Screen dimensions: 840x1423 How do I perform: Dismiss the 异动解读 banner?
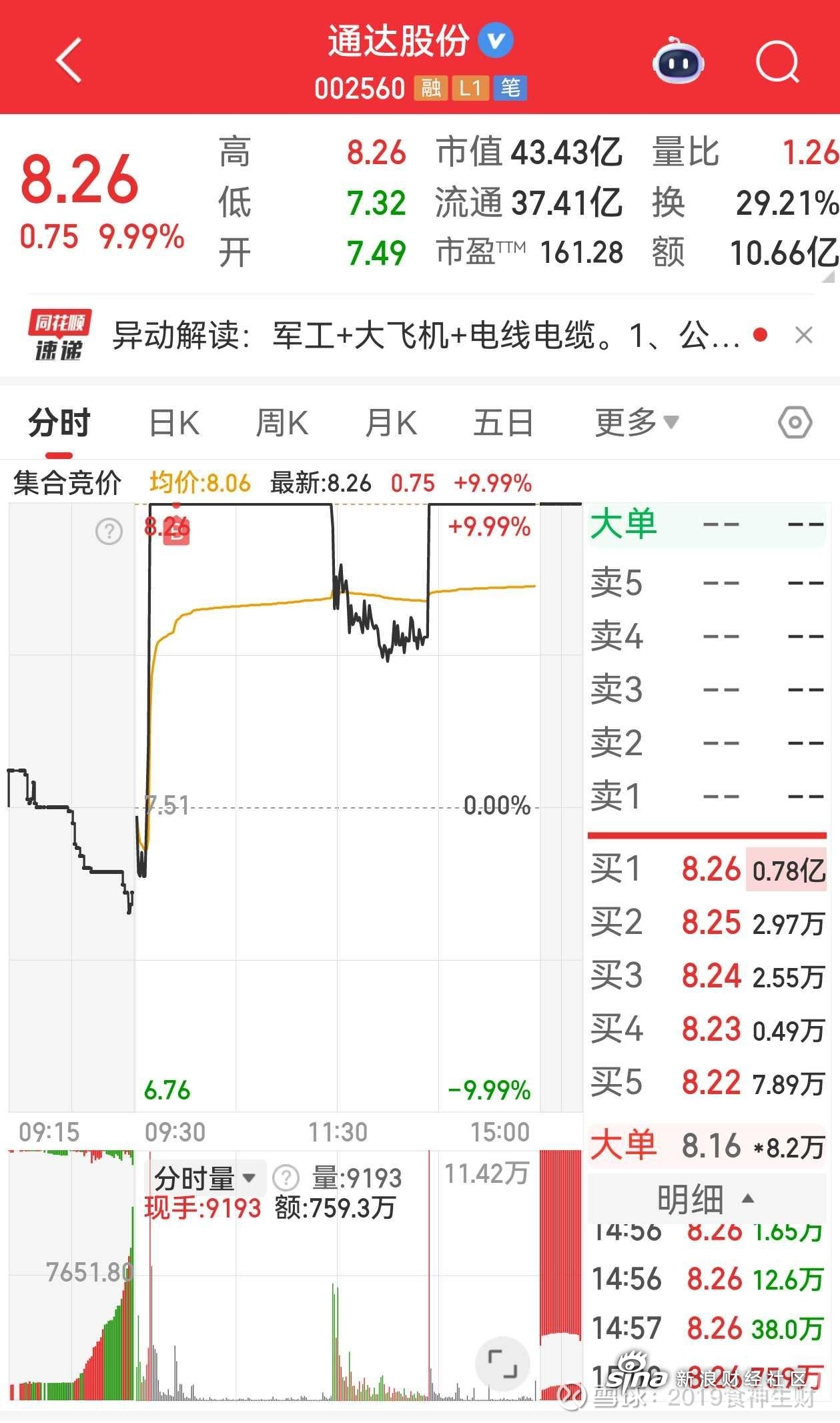click(x=804, y=335)
